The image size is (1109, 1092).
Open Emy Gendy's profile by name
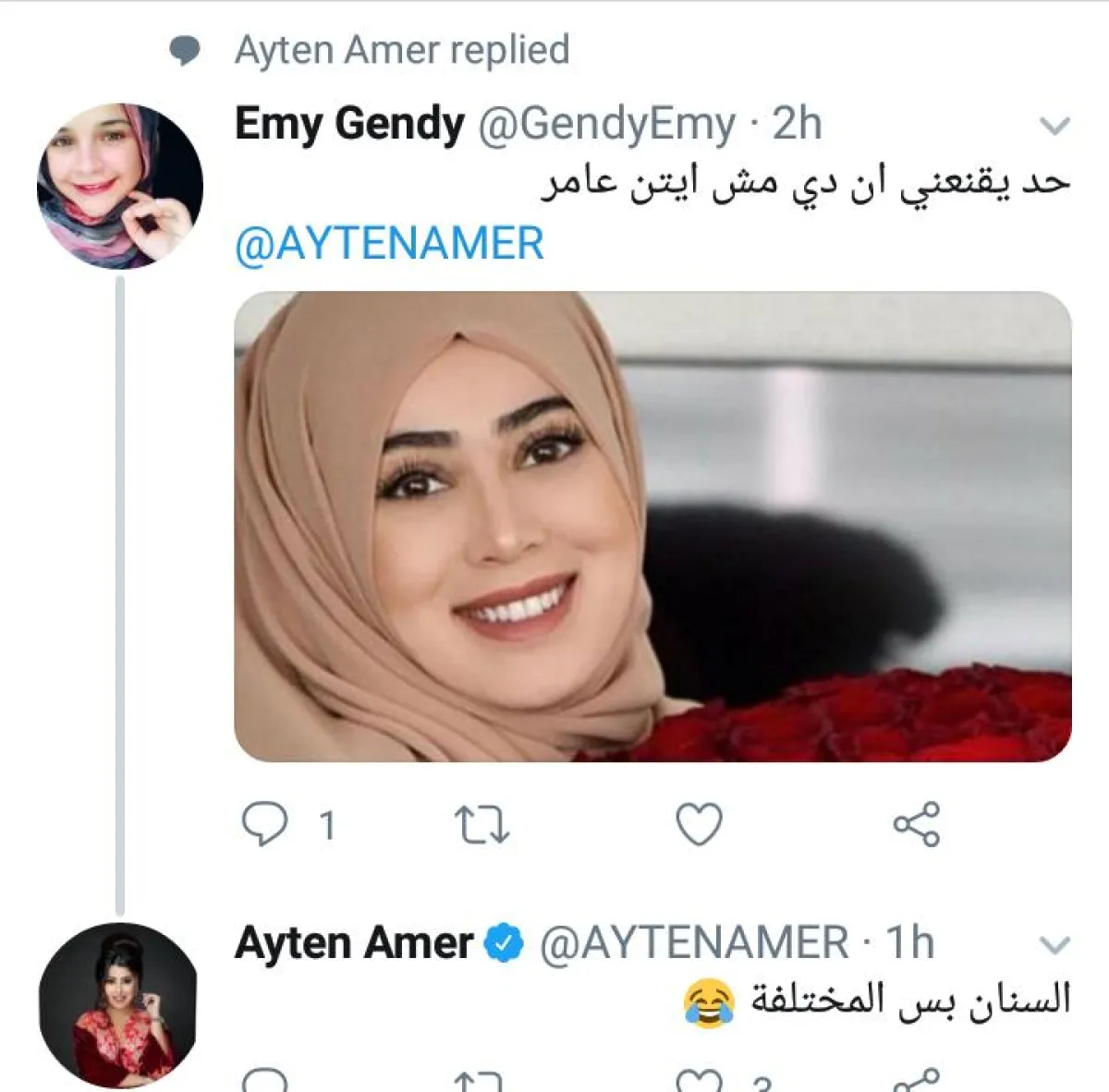(x=349, y=124)
